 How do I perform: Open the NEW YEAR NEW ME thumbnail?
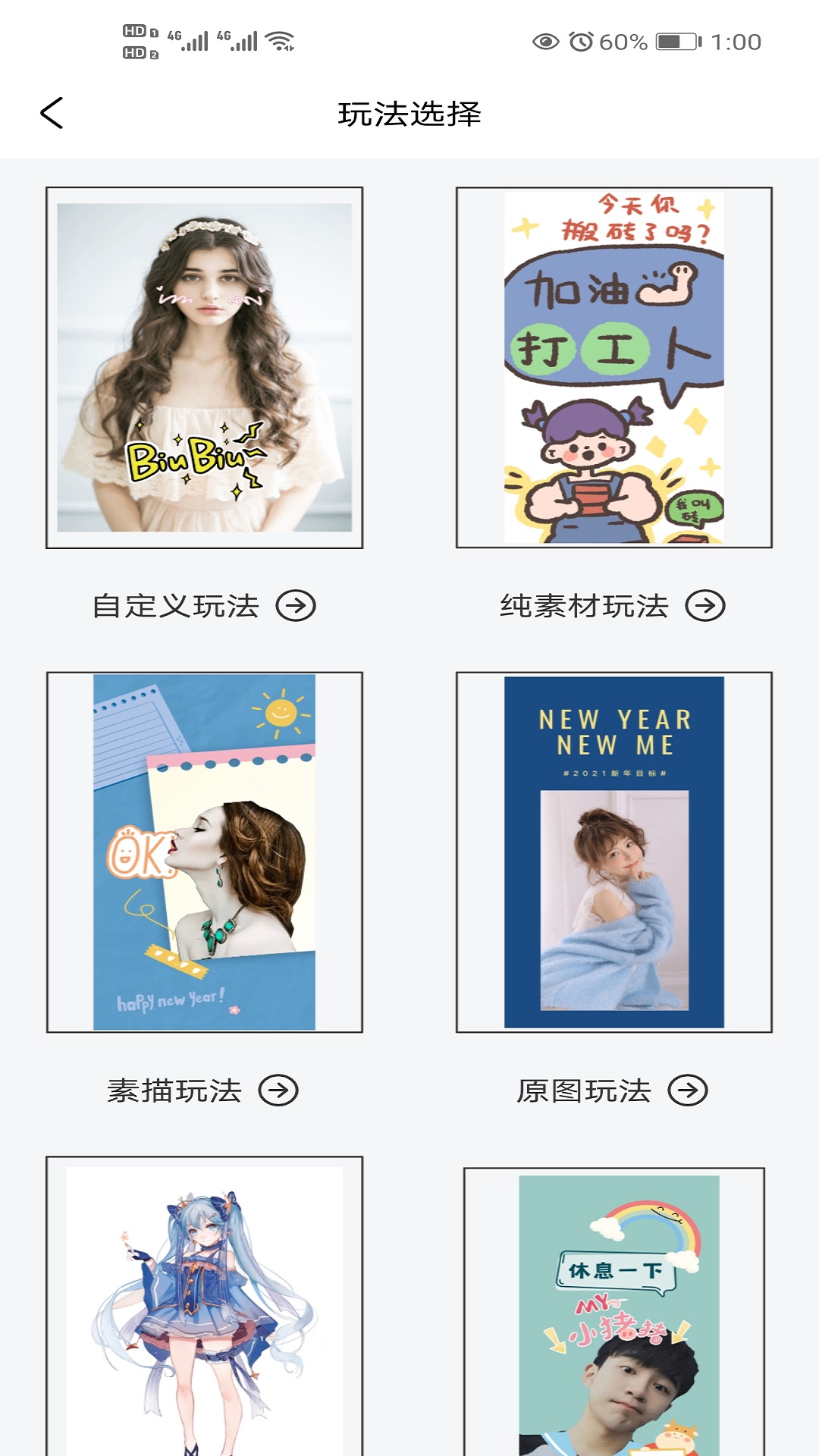[x=613, y=851]
